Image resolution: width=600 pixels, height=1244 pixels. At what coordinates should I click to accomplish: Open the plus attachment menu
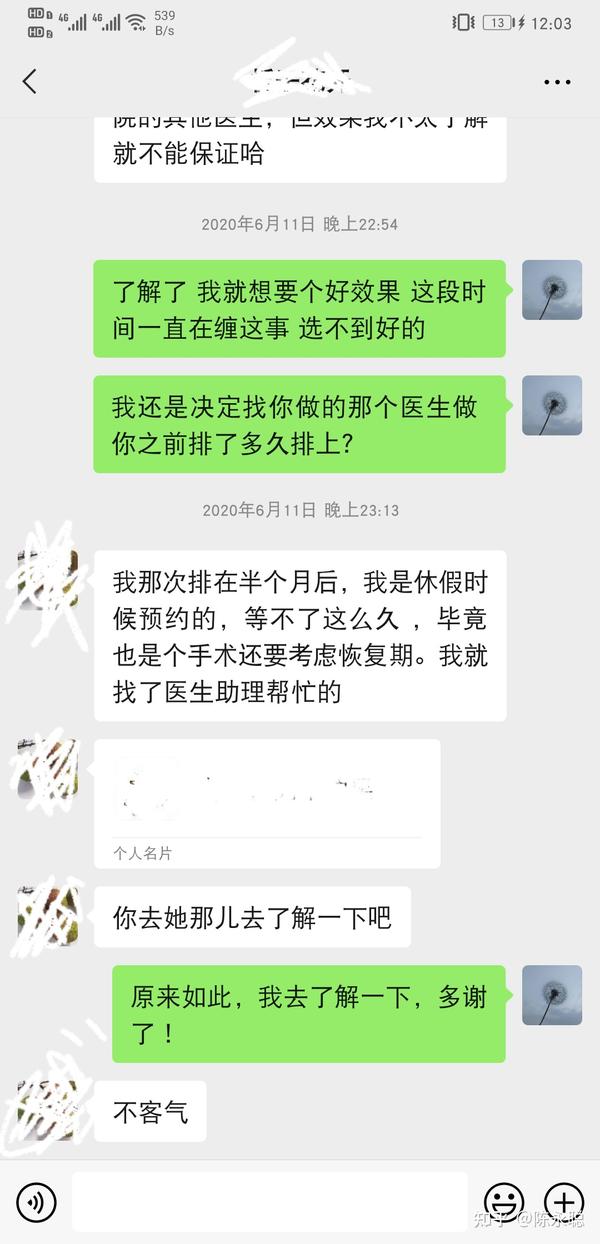(x=563, y=1201)
